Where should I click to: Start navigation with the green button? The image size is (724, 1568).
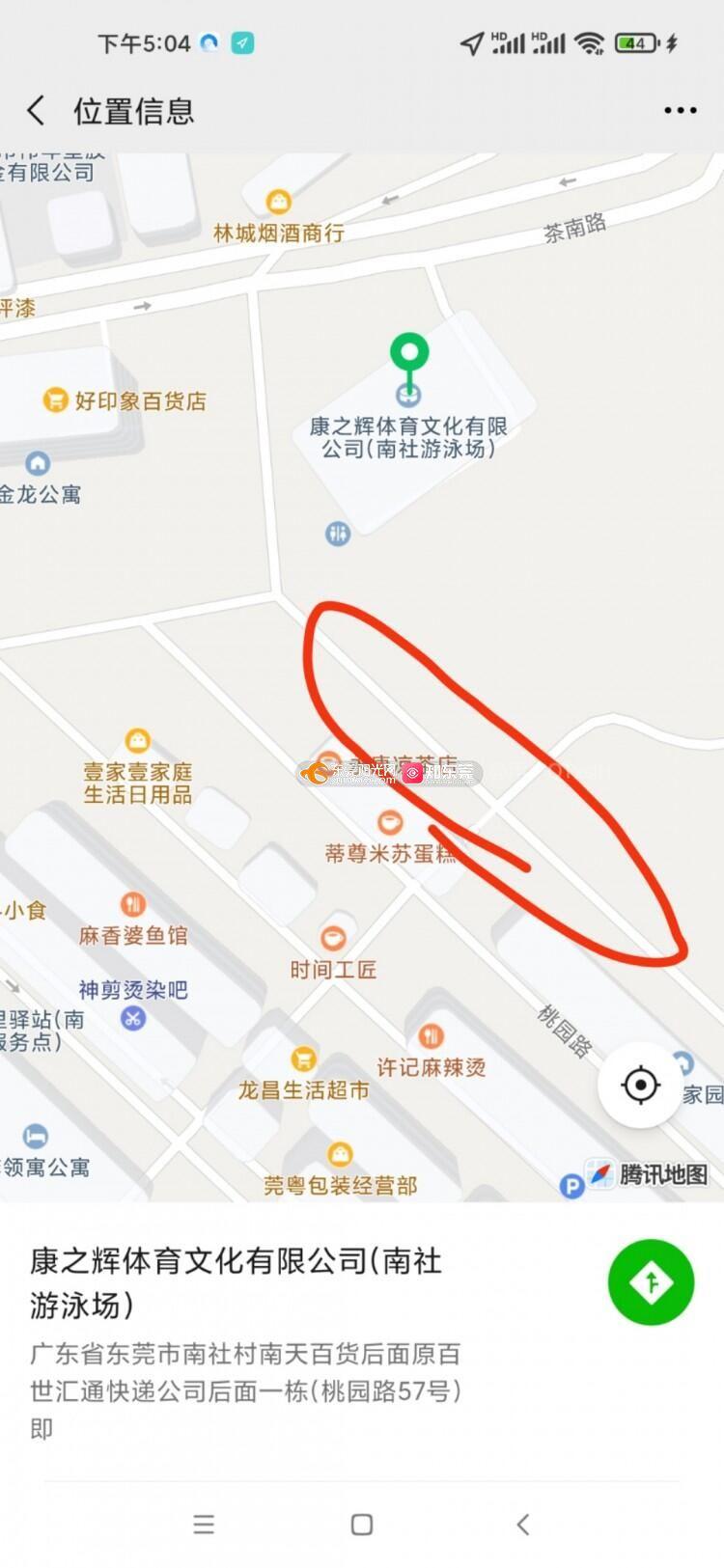[x=651, y=1282]
